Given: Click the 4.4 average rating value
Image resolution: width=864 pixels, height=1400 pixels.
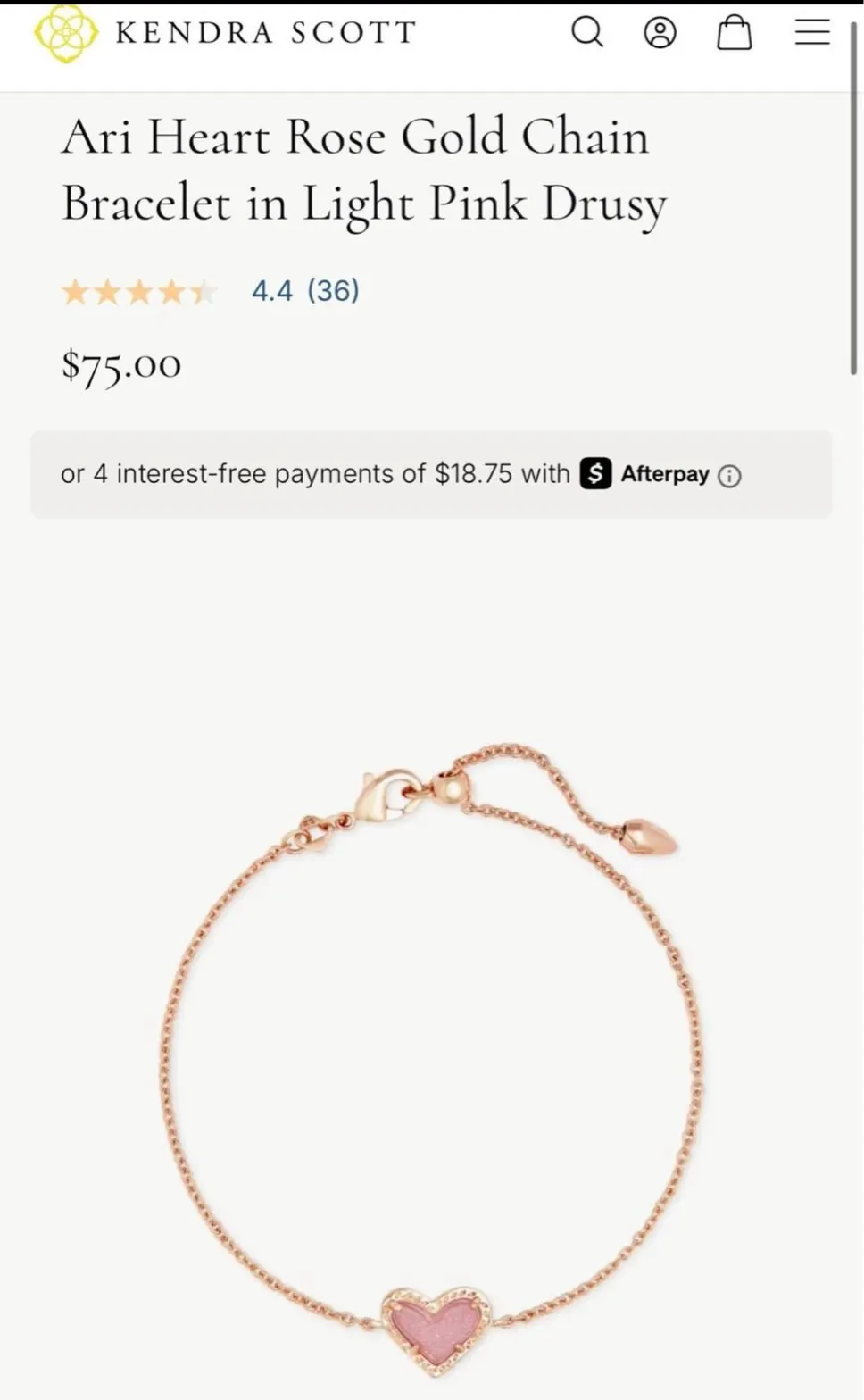Looking at the screenshot, I should point(272,290).
